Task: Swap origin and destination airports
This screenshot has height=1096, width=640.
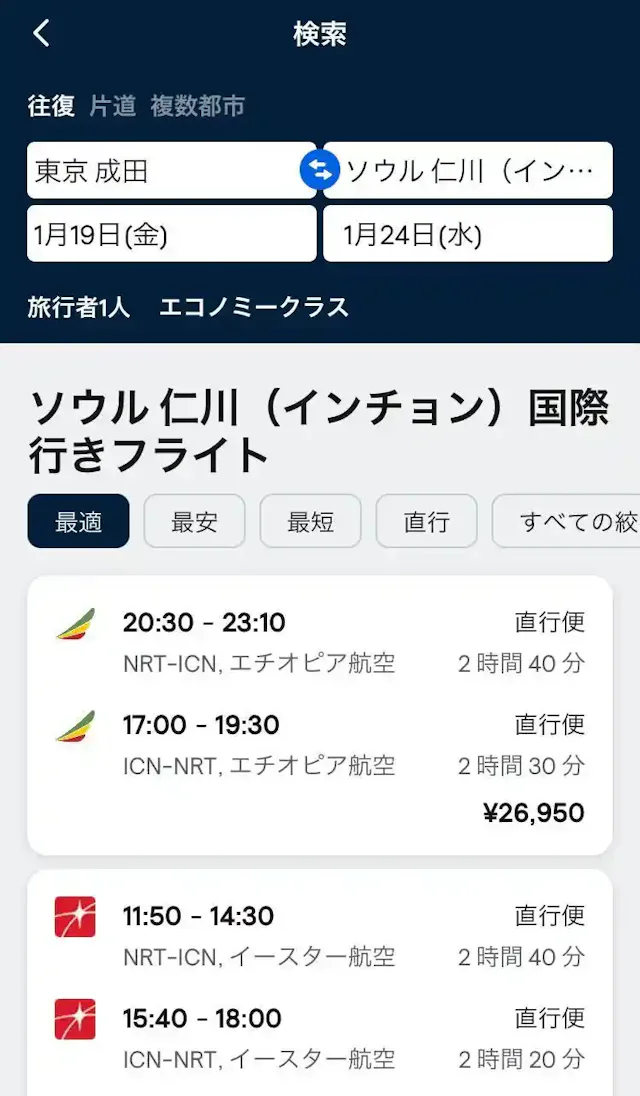Action: tap(320, 171)
